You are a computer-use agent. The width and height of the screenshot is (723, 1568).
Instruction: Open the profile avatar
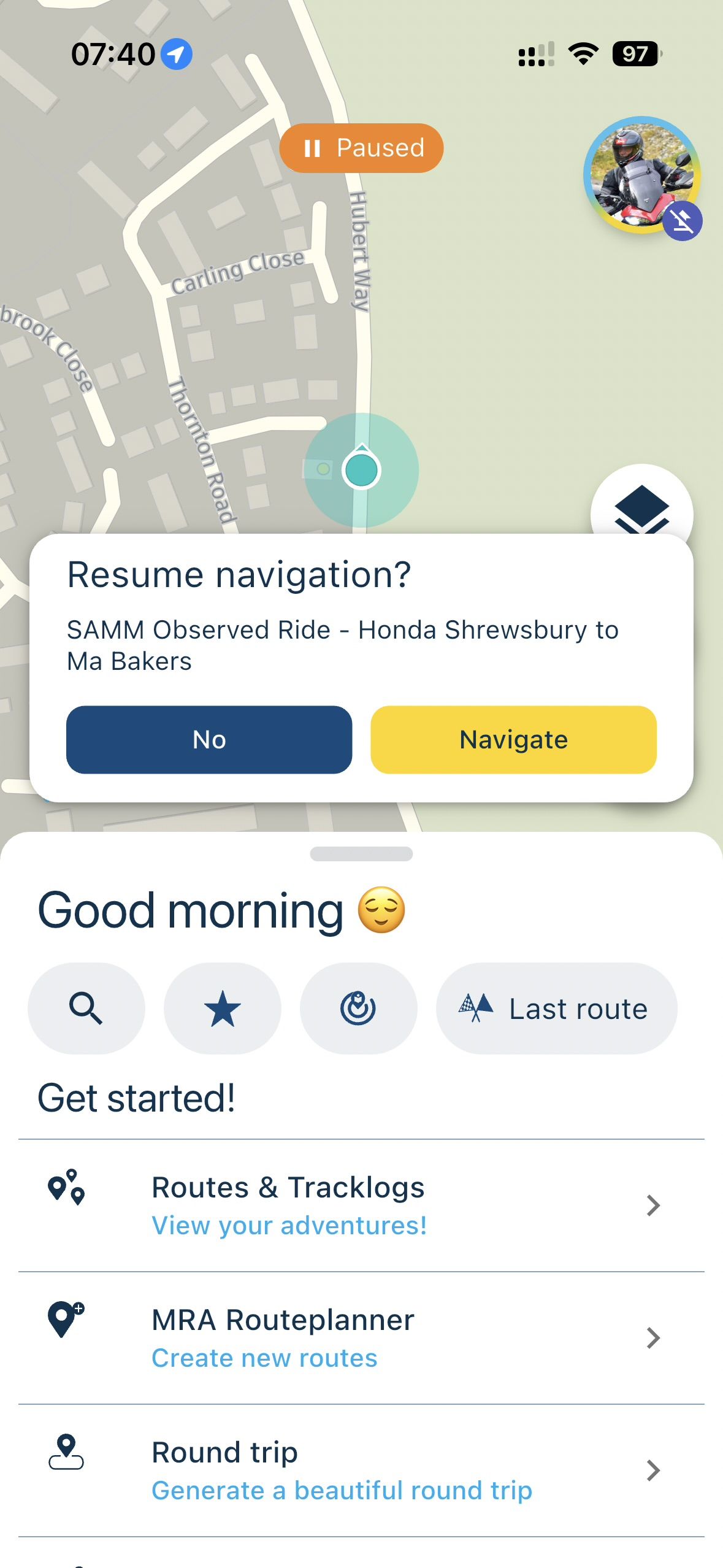click(641, 175)
